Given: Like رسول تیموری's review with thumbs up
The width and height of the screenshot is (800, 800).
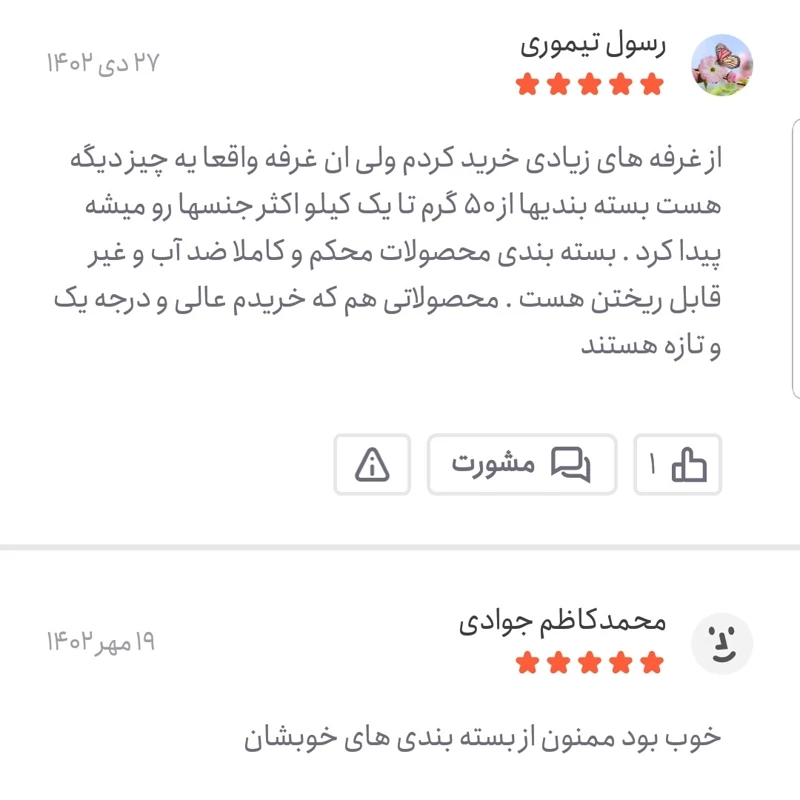Looking at the screenshot, I should click(678, 464).
